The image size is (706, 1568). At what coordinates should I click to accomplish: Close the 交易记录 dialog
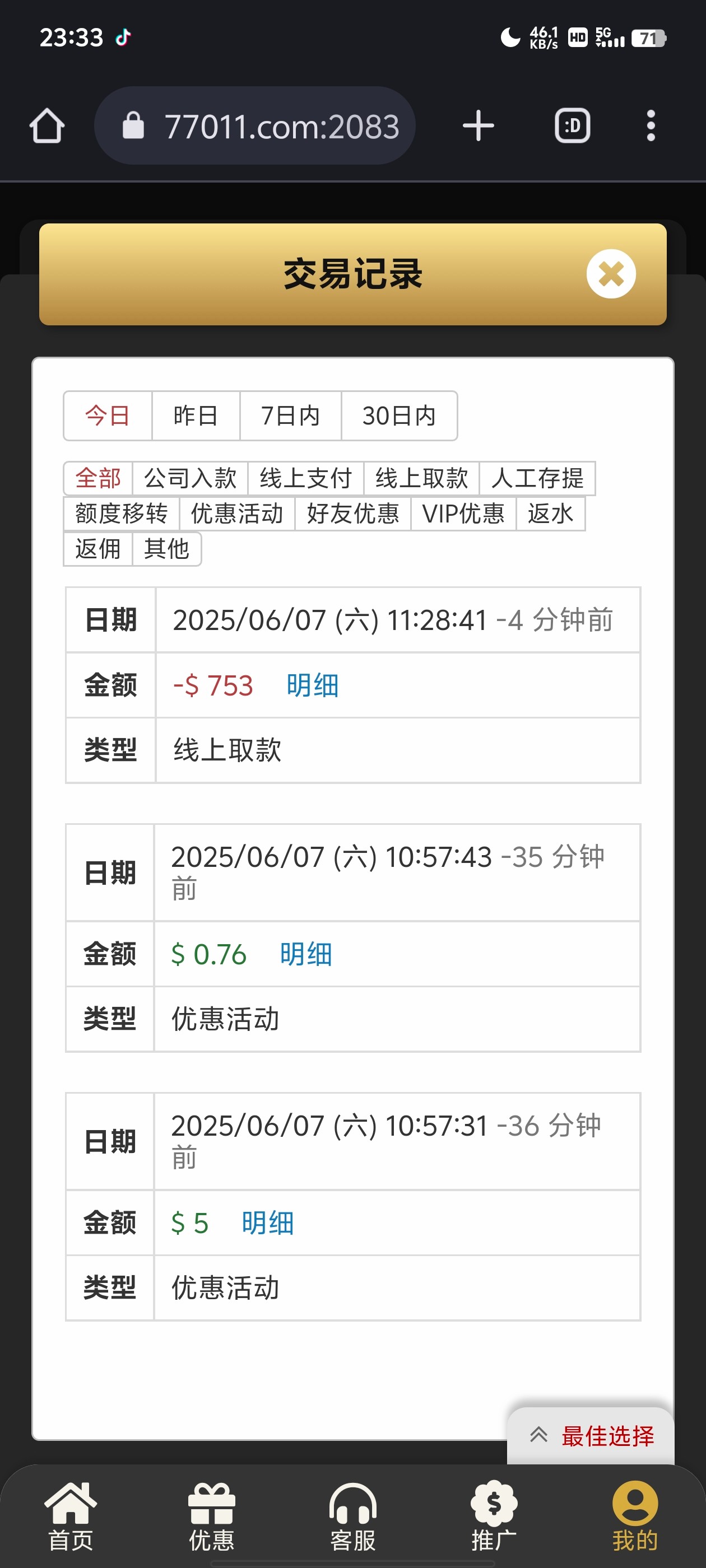coord(610,274)
